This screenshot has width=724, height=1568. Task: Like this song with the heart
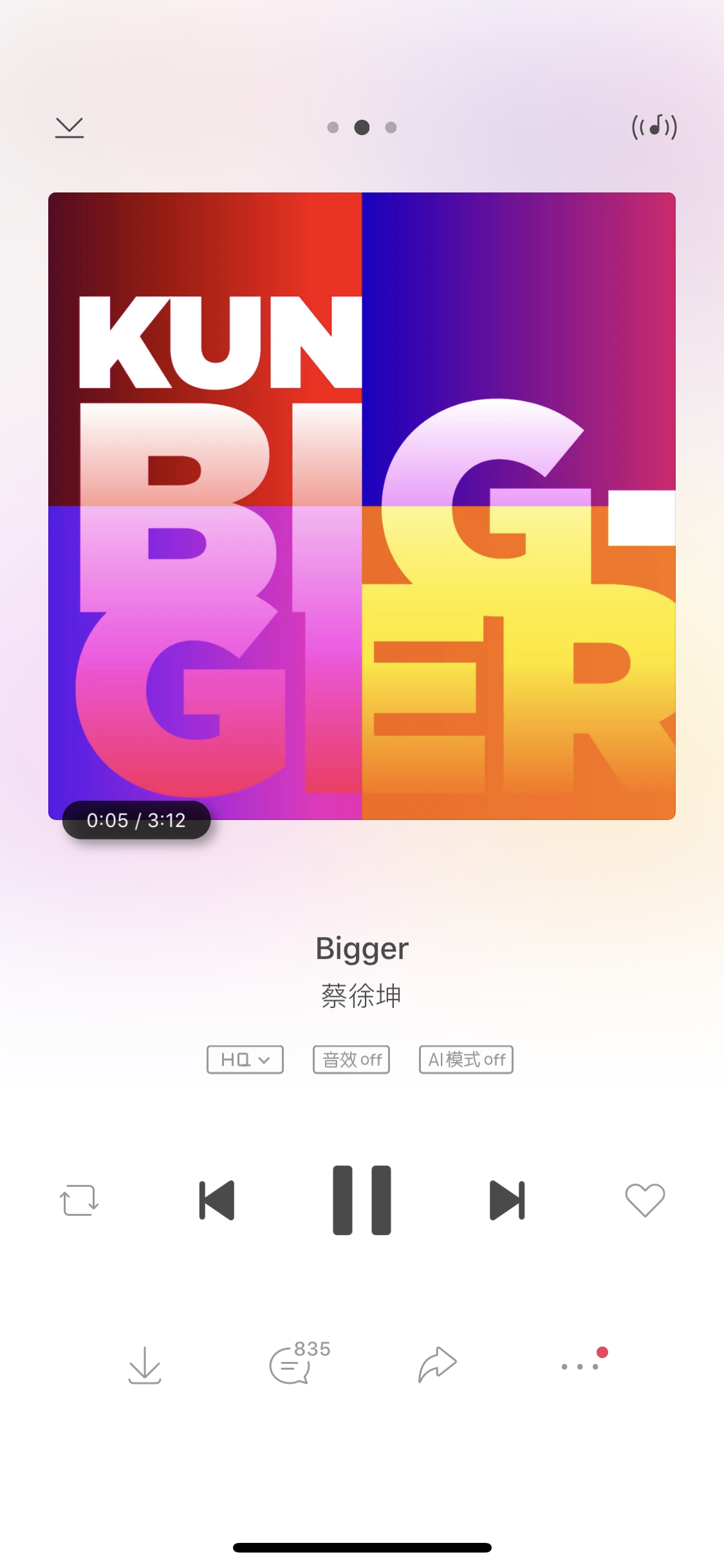click(645, 1200)
